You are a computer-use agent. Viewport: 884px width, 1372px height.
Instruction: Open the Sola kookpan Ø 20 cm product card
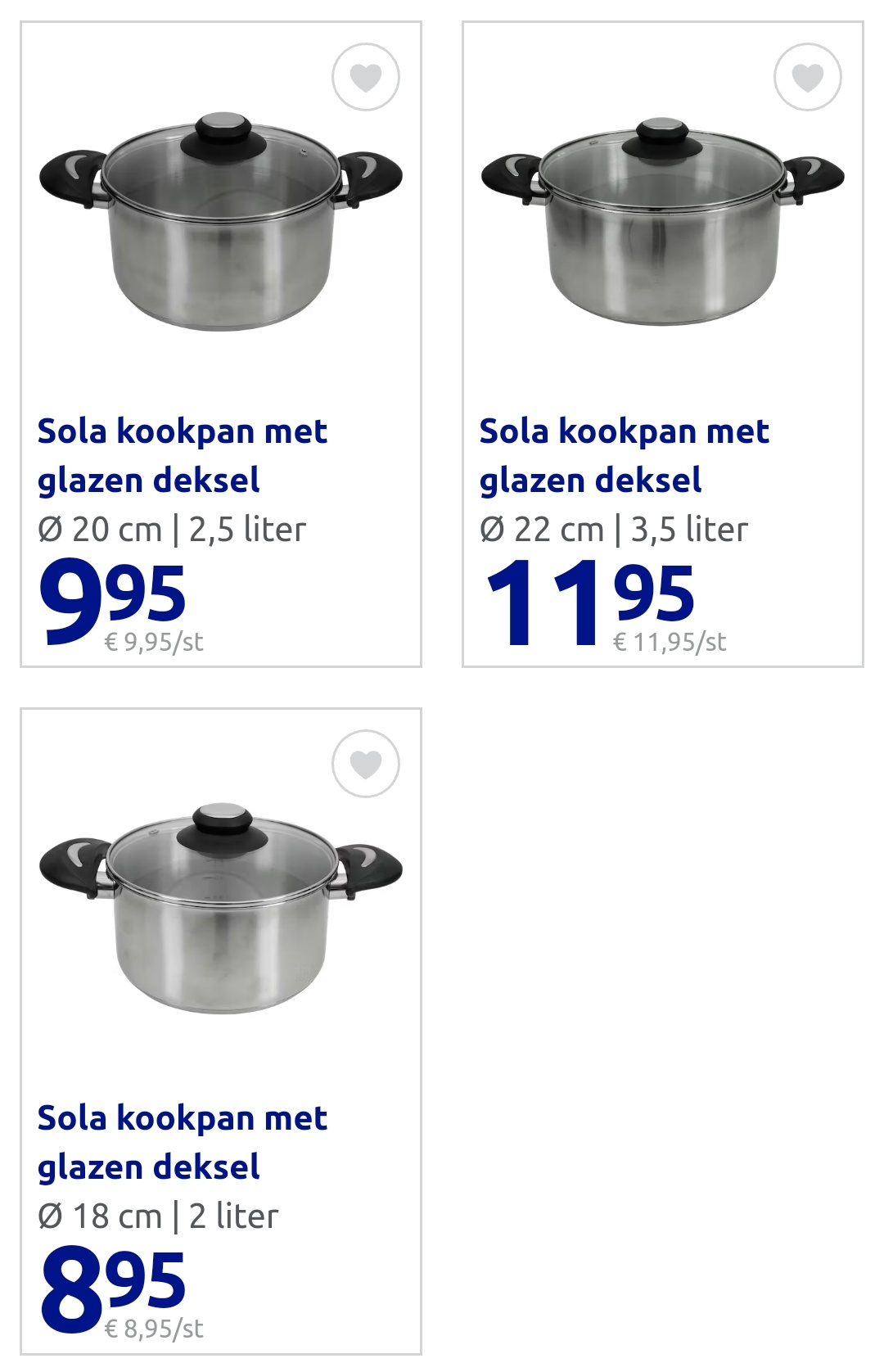(x=182, y=454)
